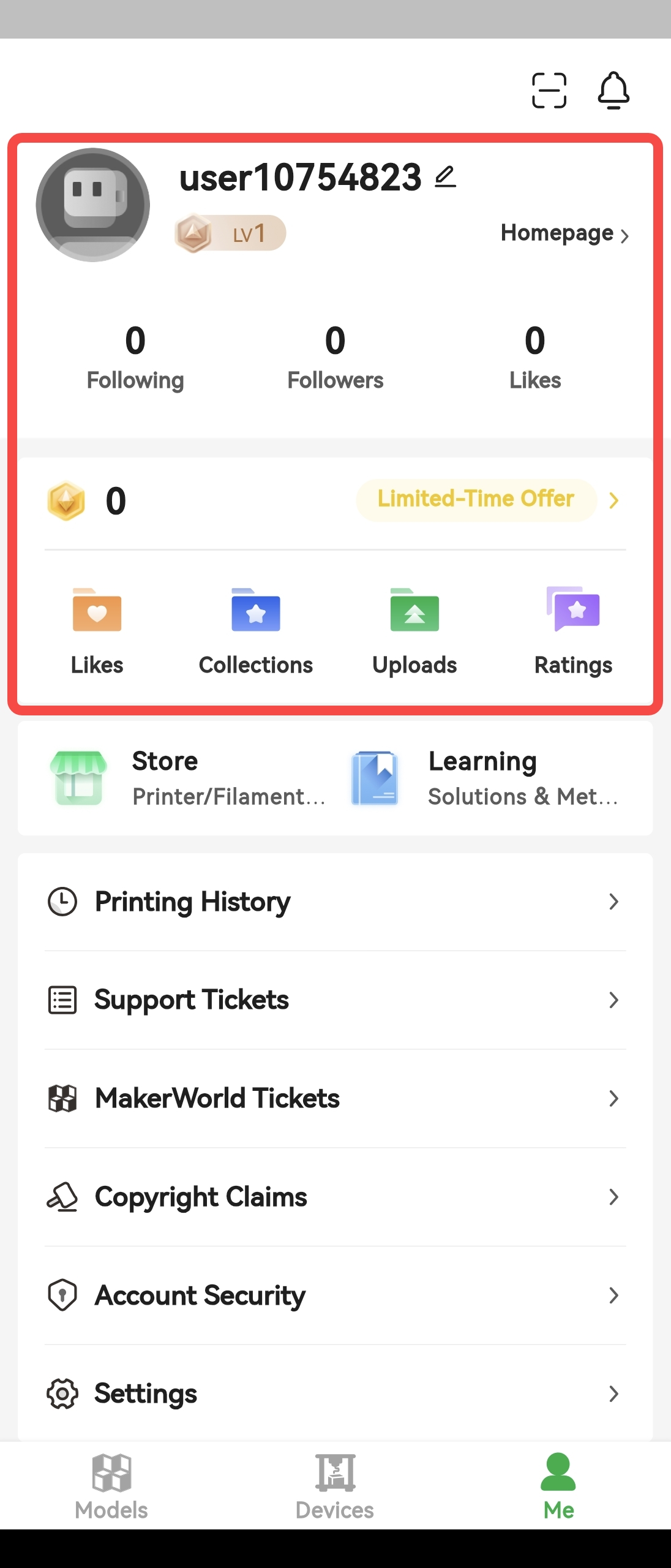Edit username via the pencil icon
The width and height of the screenshot is (671, 1568).
[x=445, y=177]
